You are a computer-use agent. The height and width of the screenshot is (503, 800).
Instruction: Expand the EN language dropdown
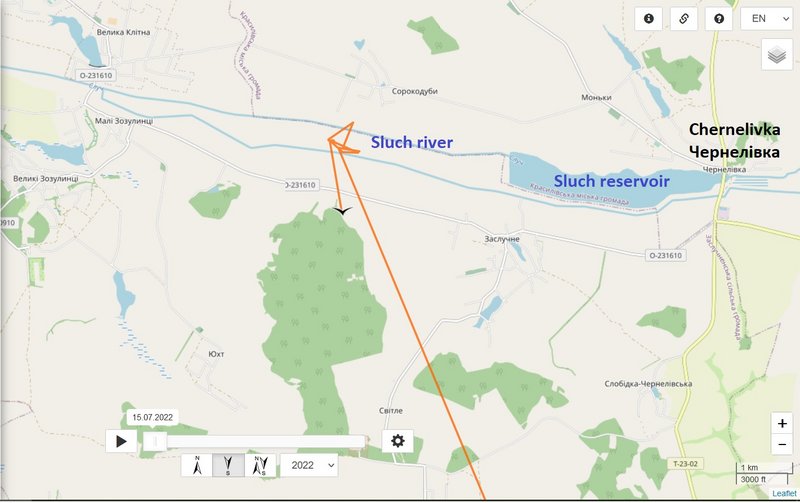click(x=766, y=18)
